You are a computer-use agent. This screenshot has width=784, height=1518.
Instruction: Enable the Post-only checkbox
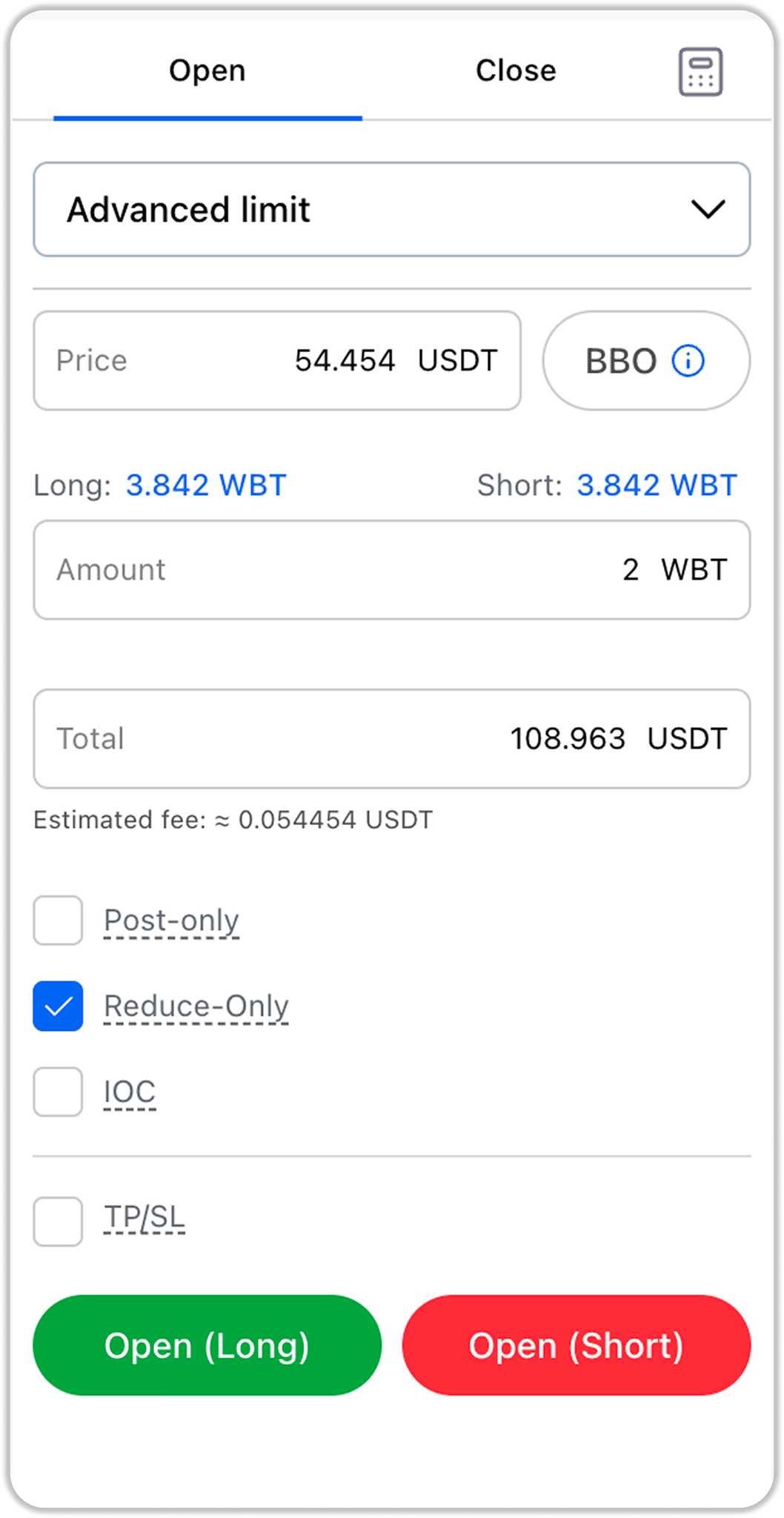tap(58, 921)
